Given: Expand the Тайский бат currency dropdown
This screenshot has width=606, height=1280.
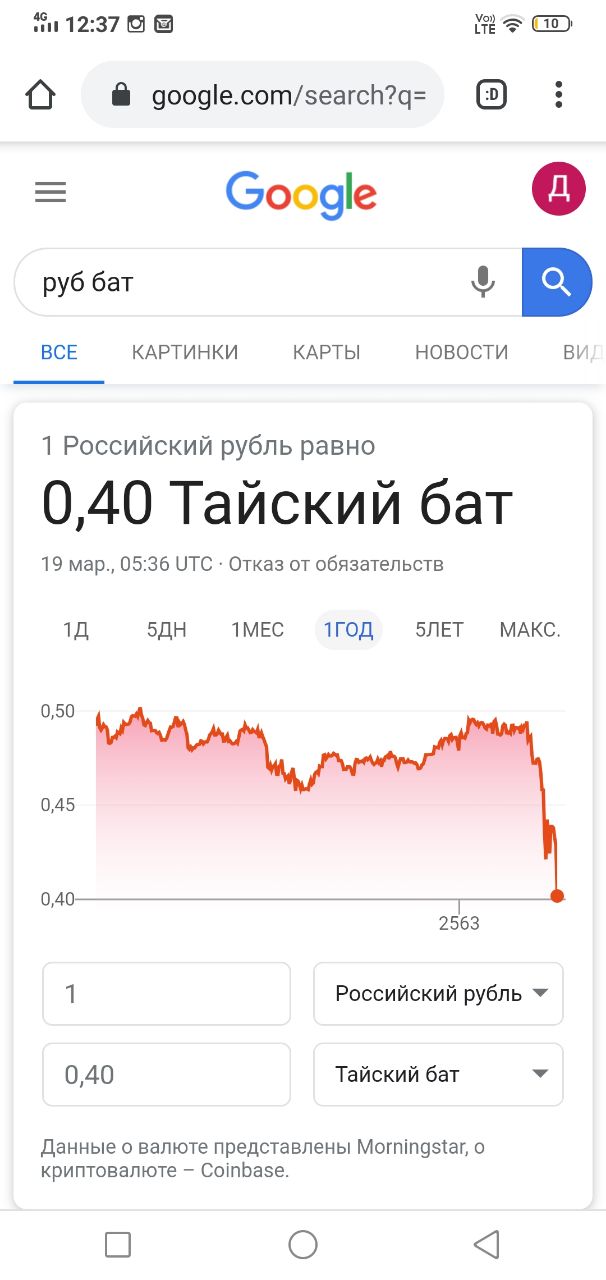Looking at the screenshot, I should point(438,1075).
